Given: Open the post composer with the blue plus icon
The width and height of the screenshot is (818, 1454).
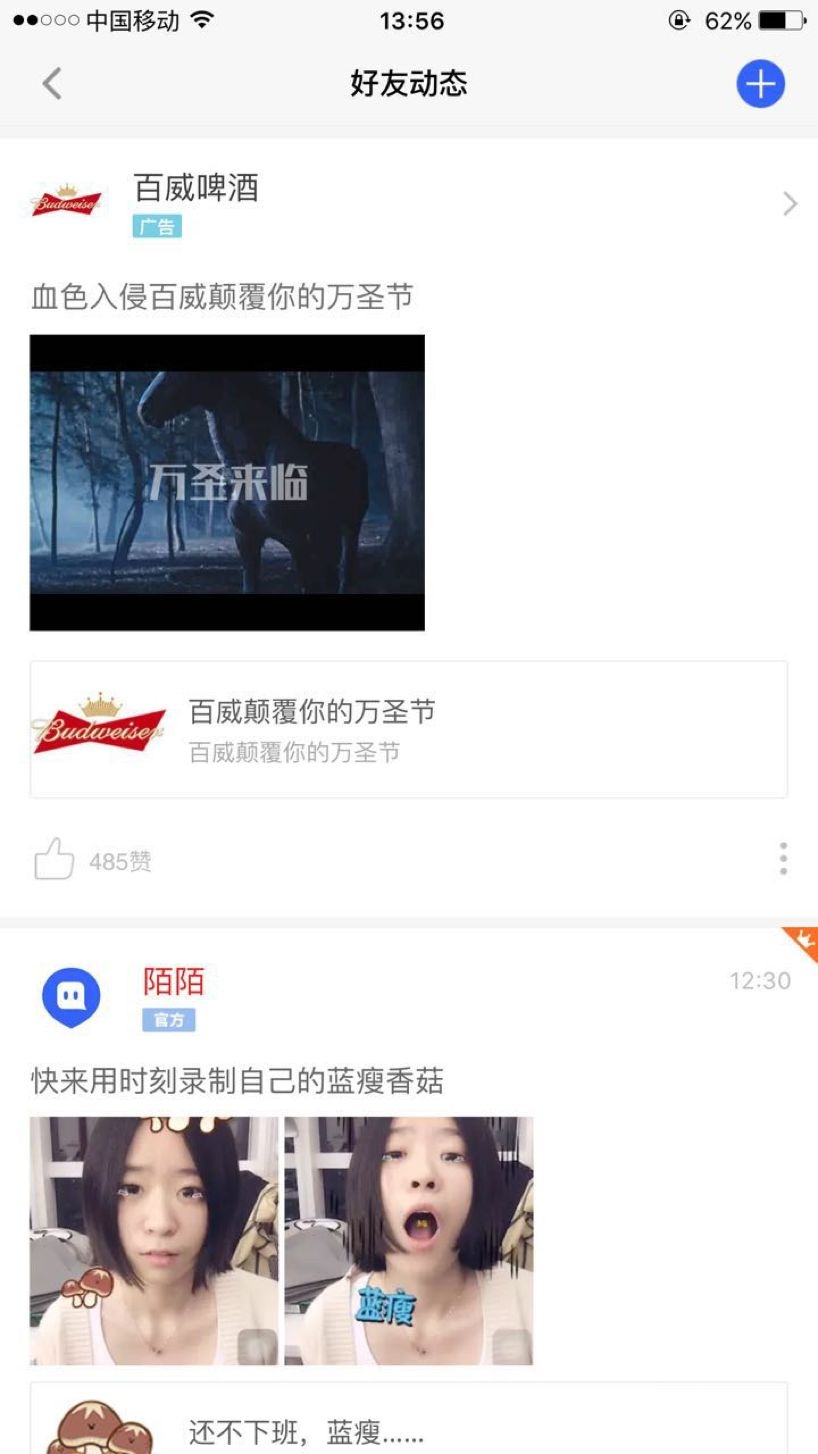Looking at the screenshot, I should click(760, 84).
